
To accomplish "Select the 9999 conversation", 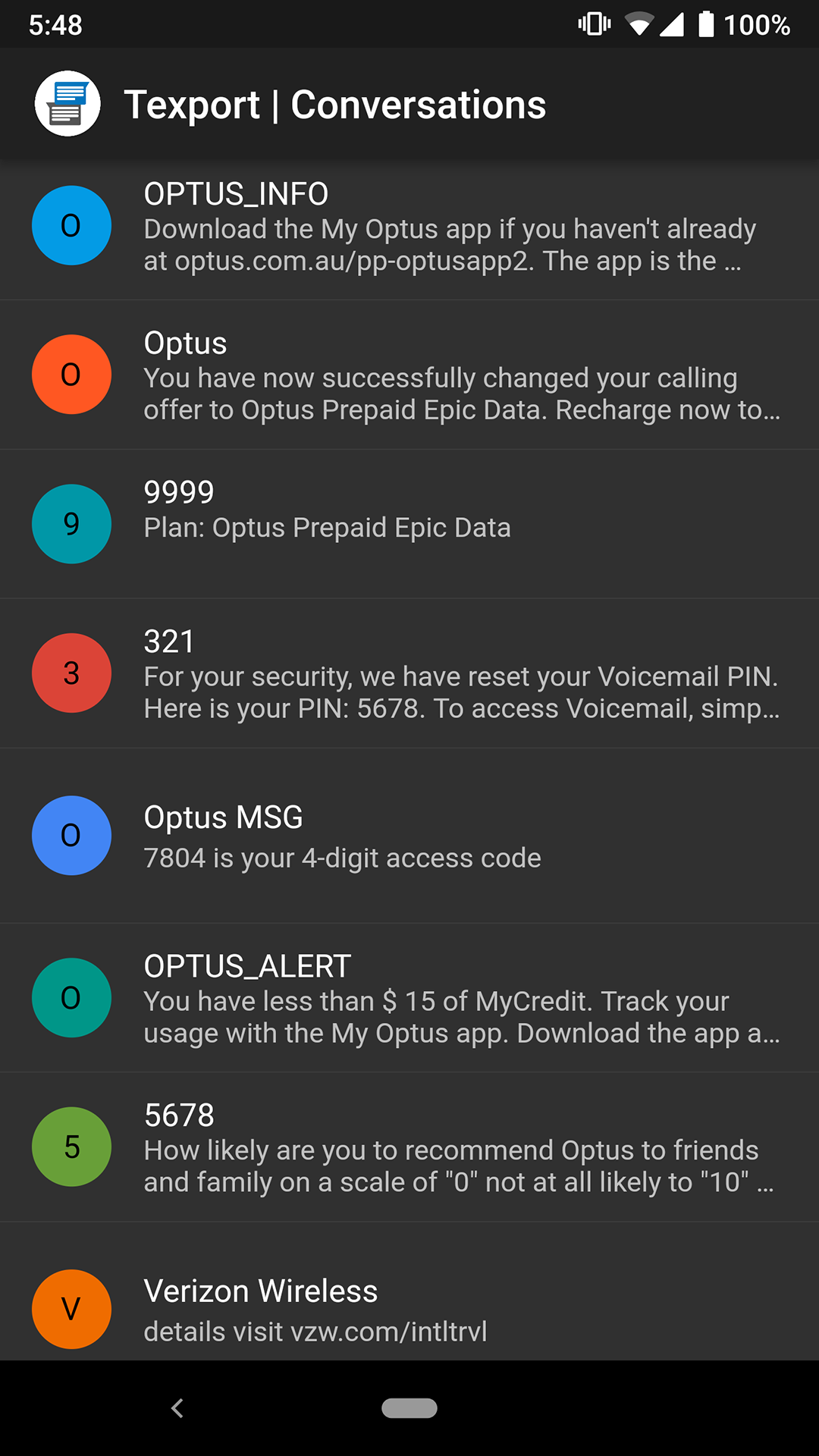I will tap(409, 524).
